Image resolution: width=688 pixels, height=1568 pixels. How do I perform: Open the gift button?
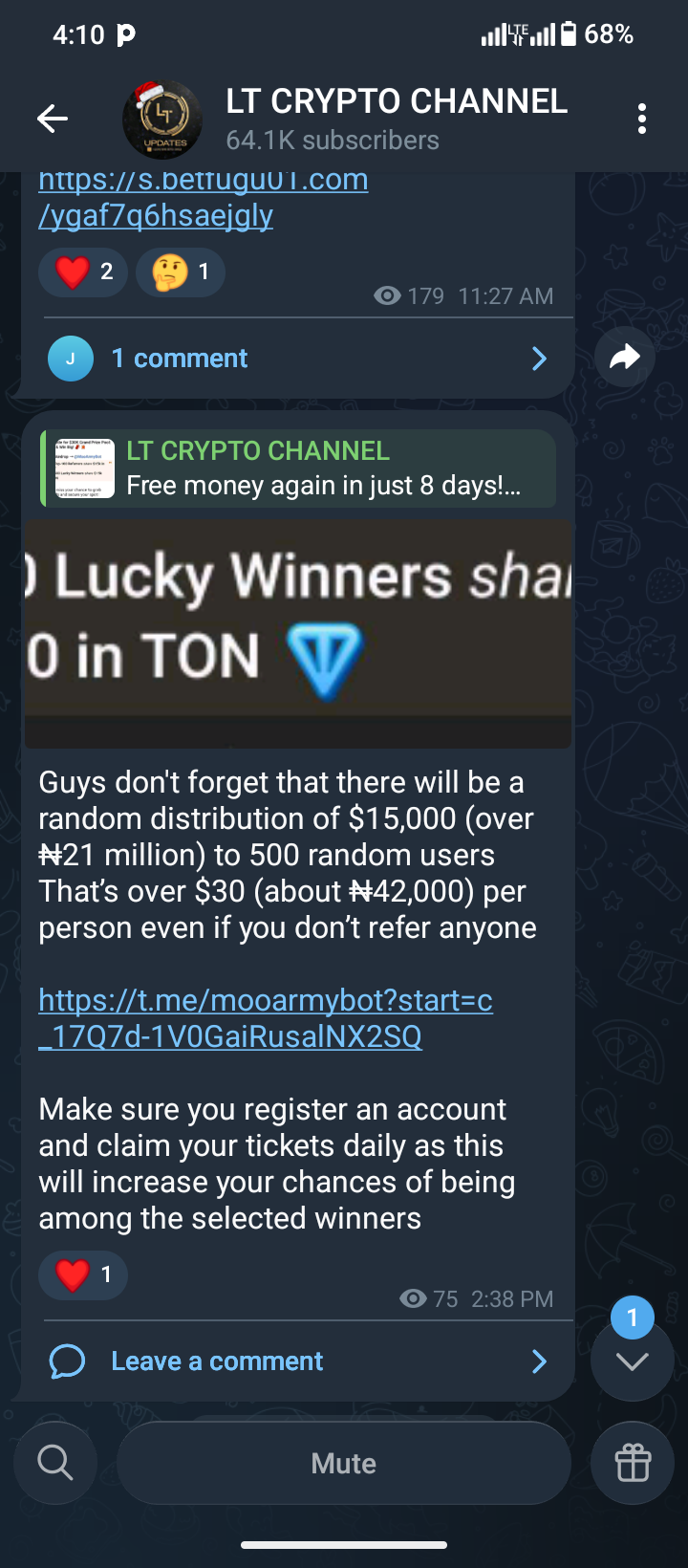pos(633,1463)
